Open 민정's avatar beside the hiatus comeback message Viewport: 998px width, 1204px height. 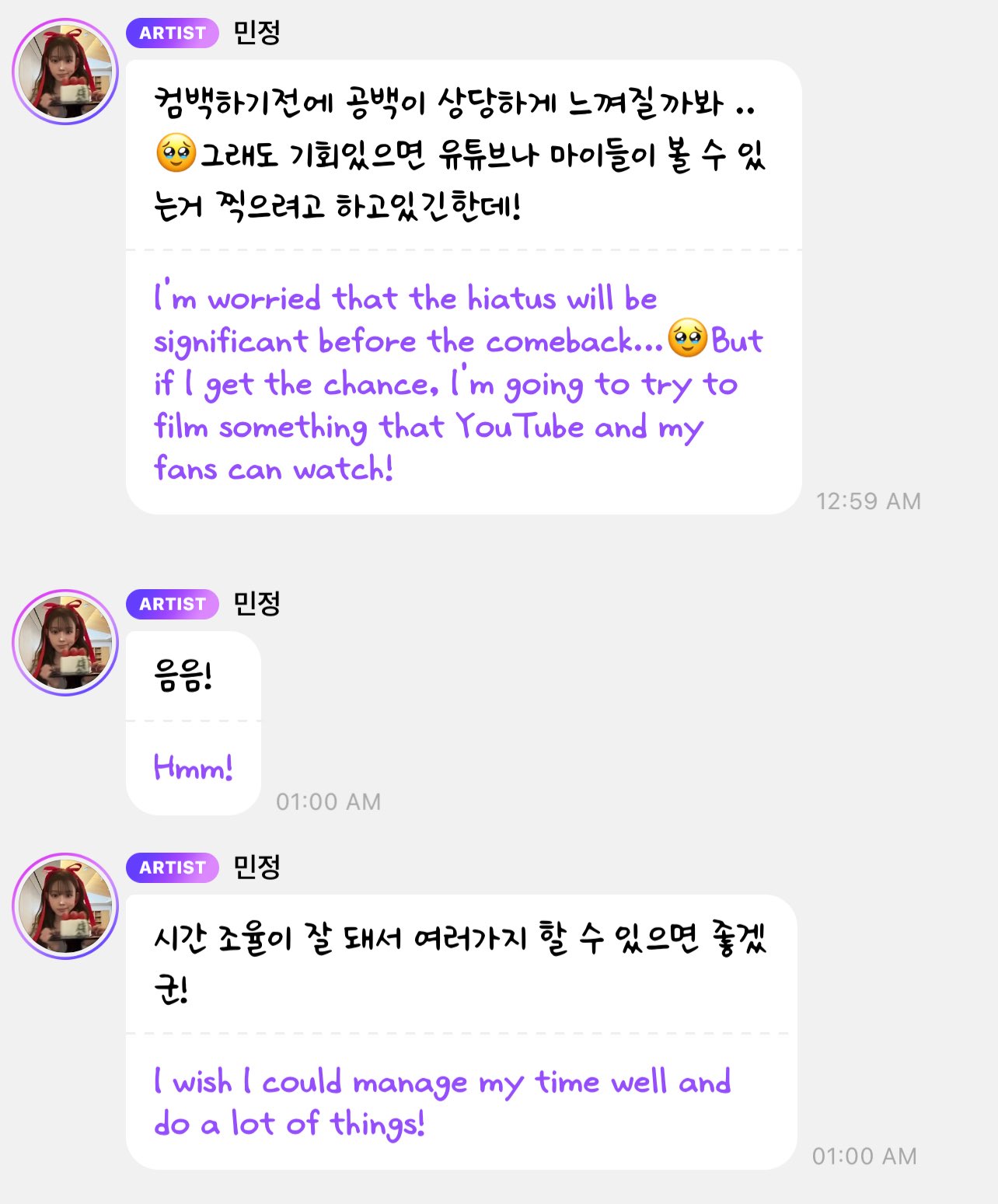click(x=65, y=72)
